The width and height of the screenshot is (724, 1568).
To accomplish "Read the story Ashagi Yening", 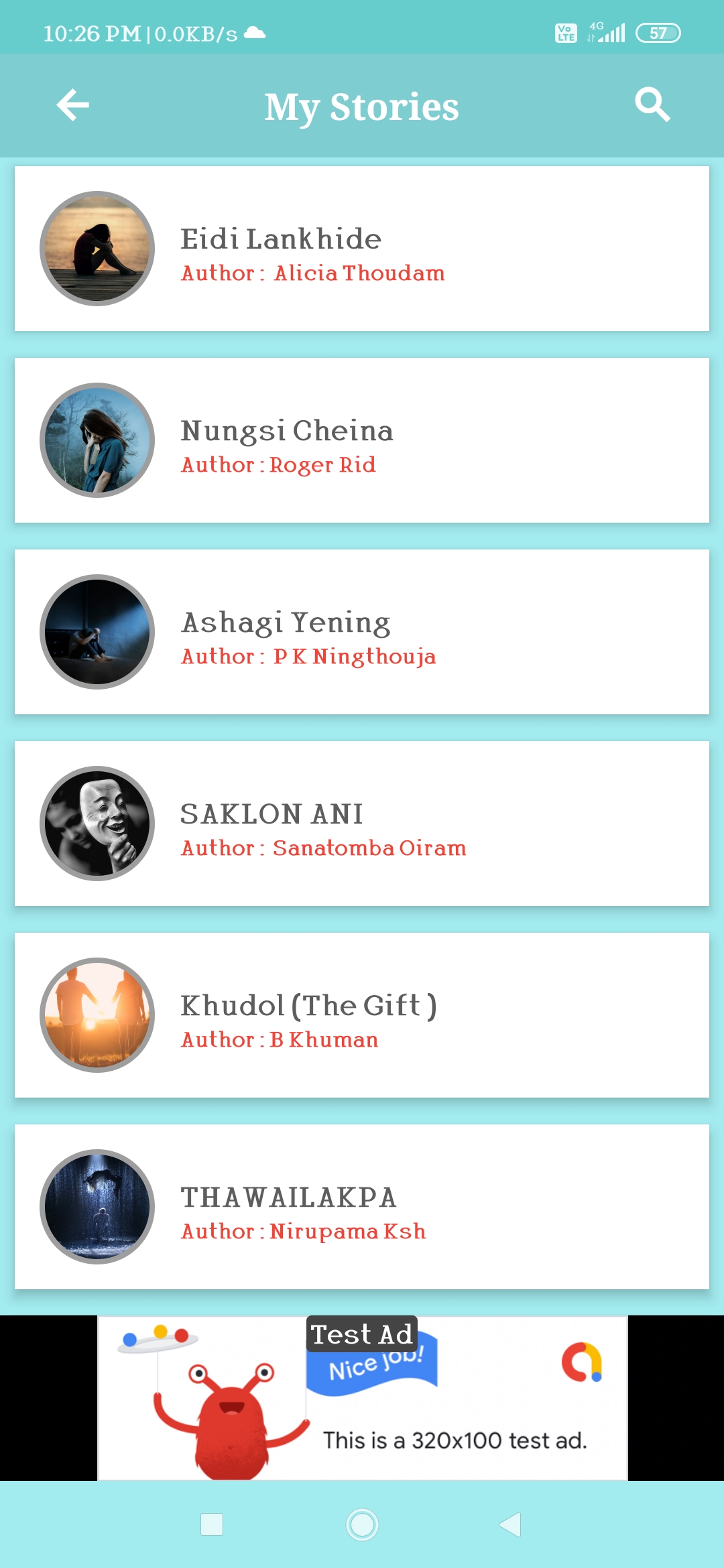I will coord(362,632).
